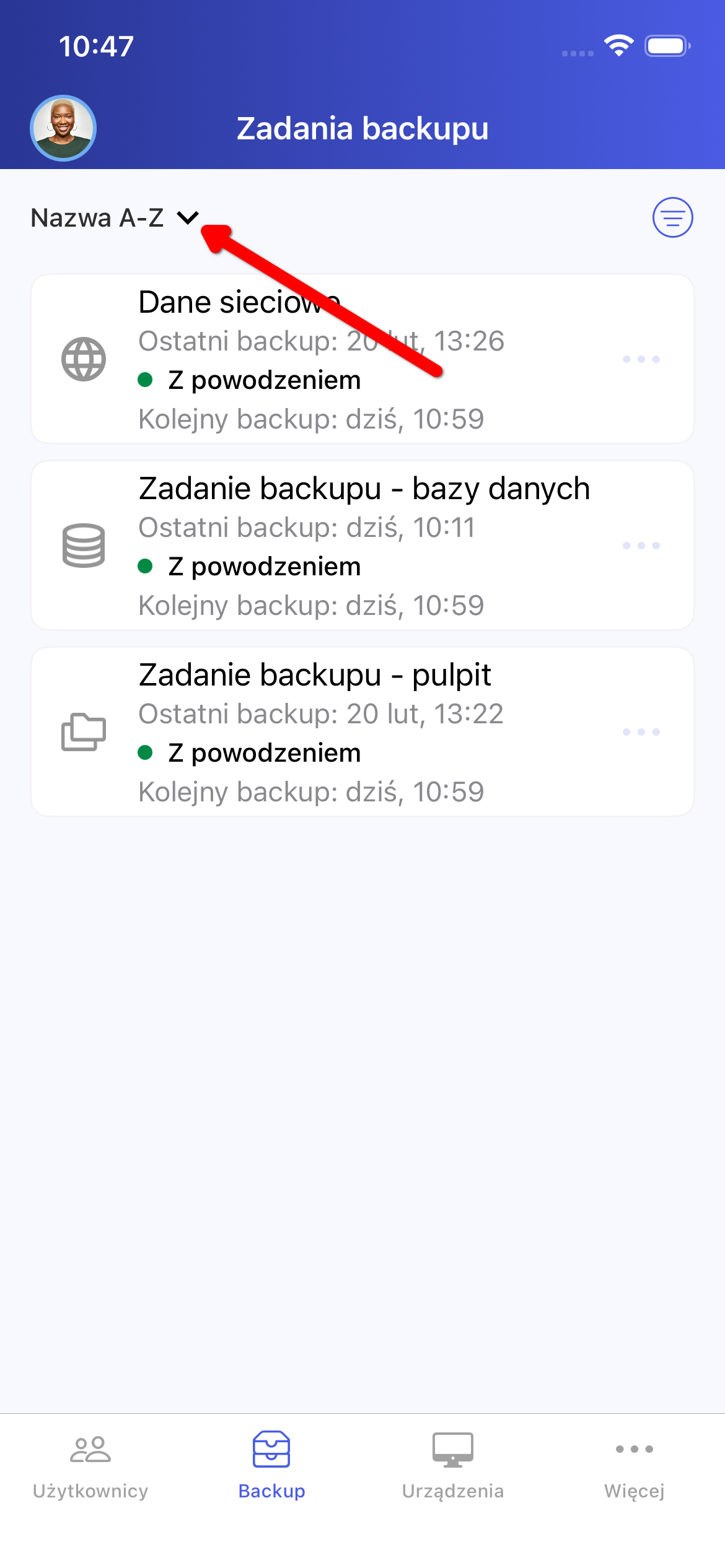
Task: Open more options for Dane sieciowe
Action: pyautogui.click(x=641, y=359)
